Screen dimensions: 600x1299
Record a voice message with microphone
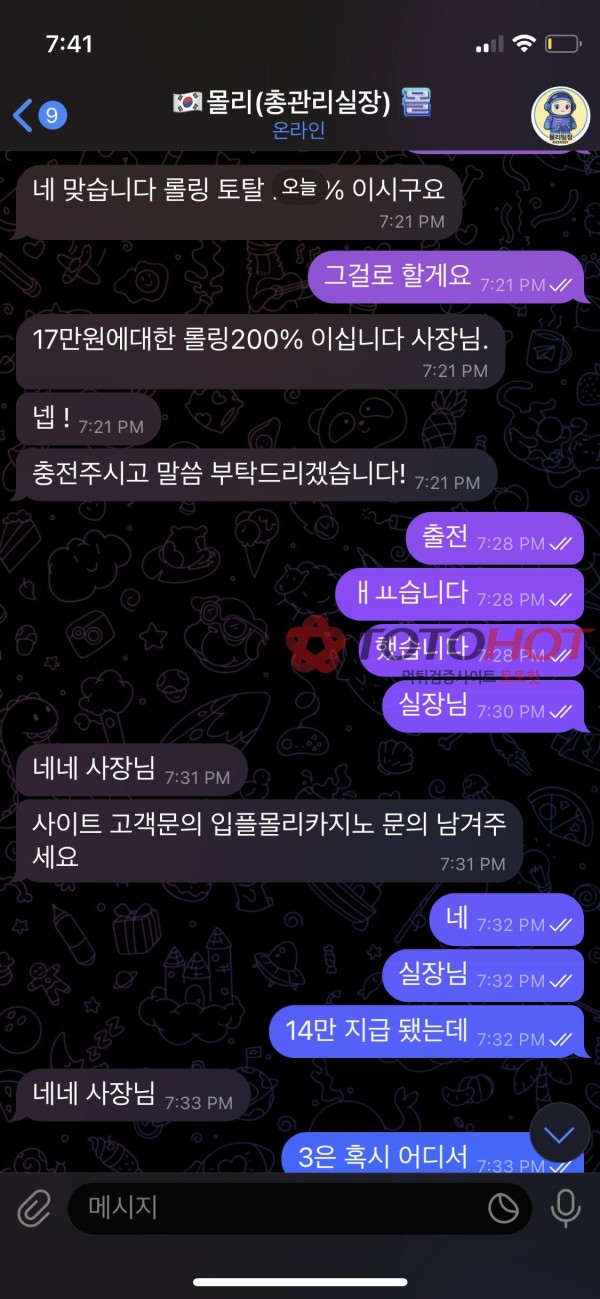566,1209
